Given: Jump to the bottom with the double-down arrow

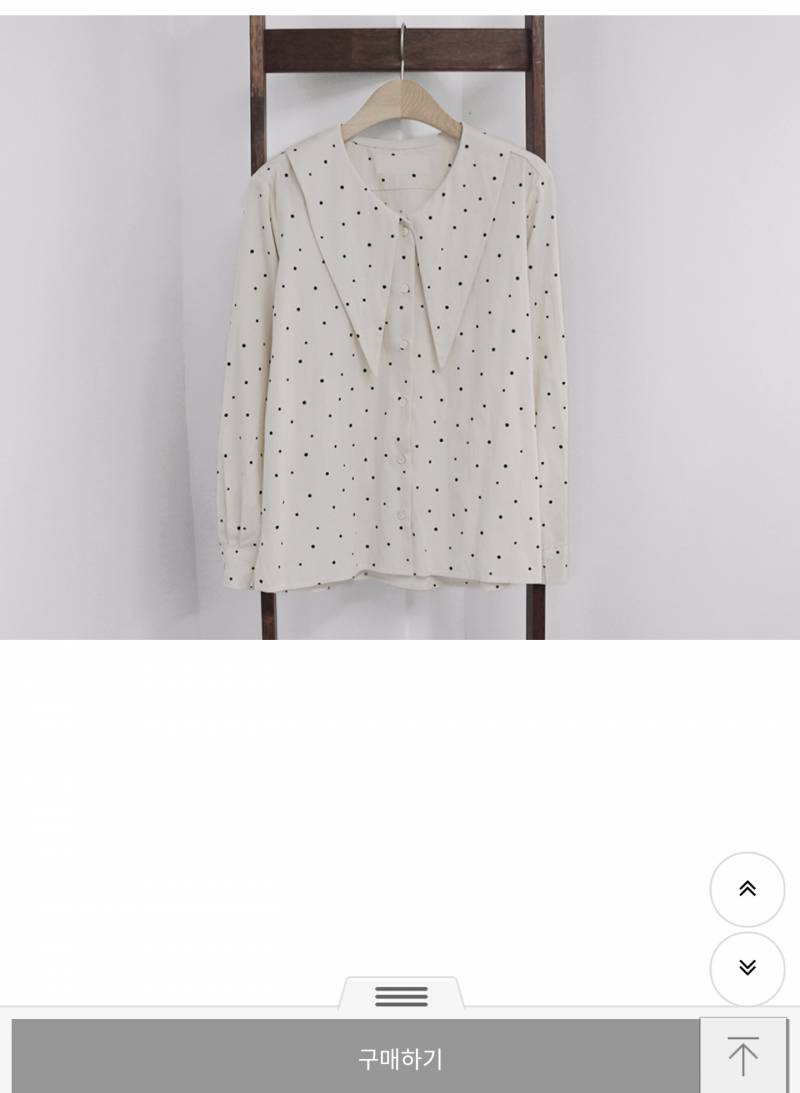Looking at the screenshot, I should tap(747, 968).
